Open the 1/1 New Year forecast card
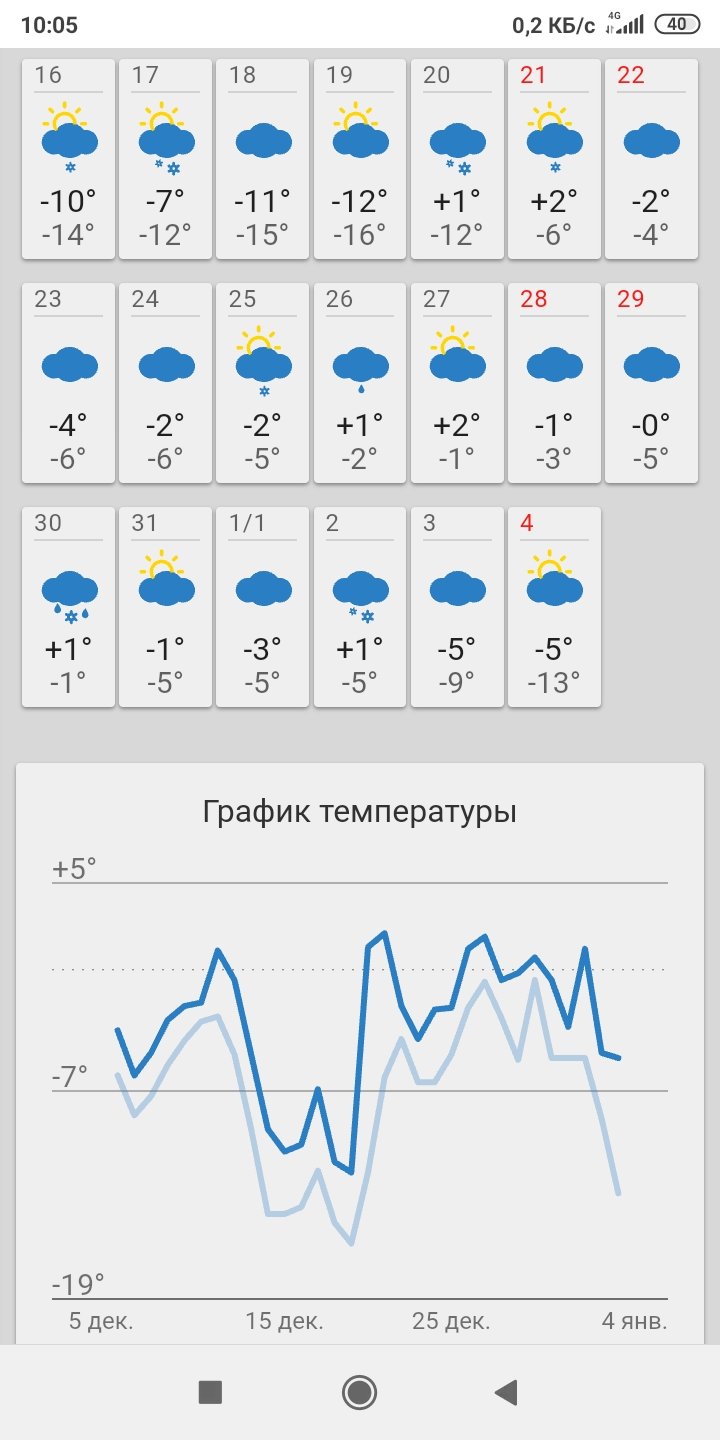This screenshot has height=1440, width=720. (263, 606)
